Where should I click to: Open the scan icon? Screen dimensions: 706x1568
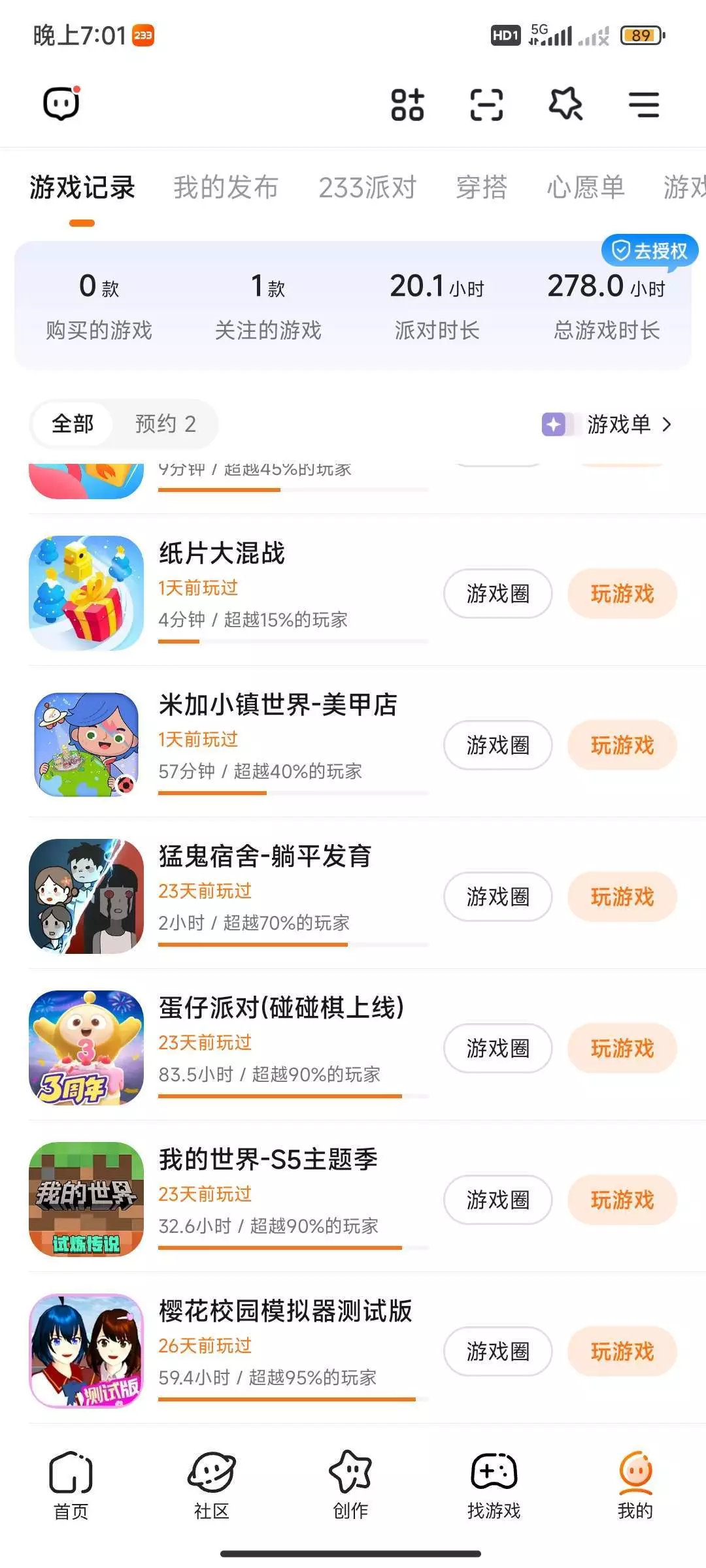tap(486, 105)
